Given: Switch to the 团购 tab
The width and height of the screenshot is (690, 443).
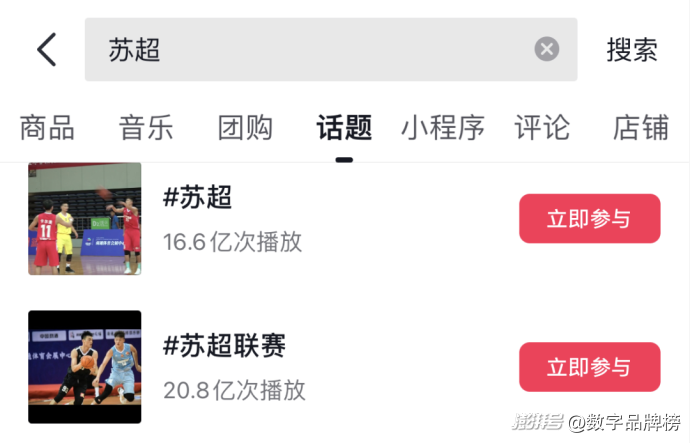Looking at the screenshot, I should [x=245, y=127].
